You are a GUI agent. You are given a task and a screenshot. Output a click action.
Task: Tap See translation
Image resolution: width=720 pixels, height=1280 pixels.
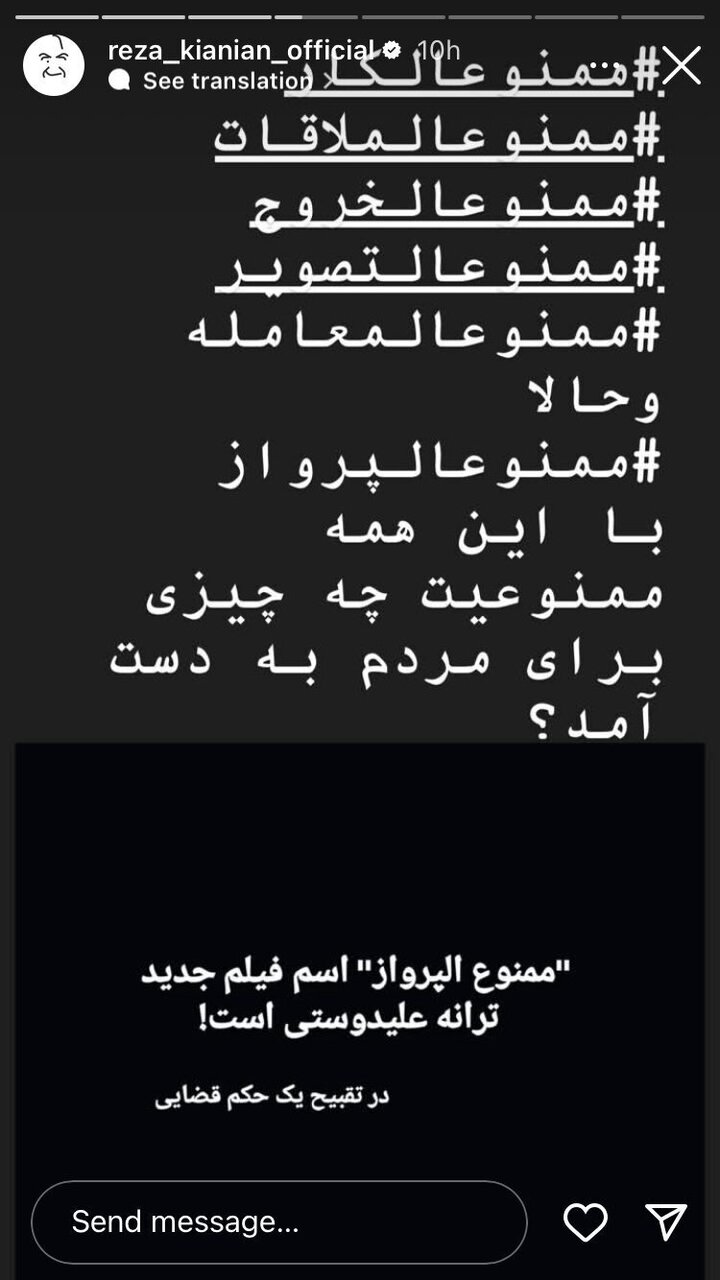(226, 81)
